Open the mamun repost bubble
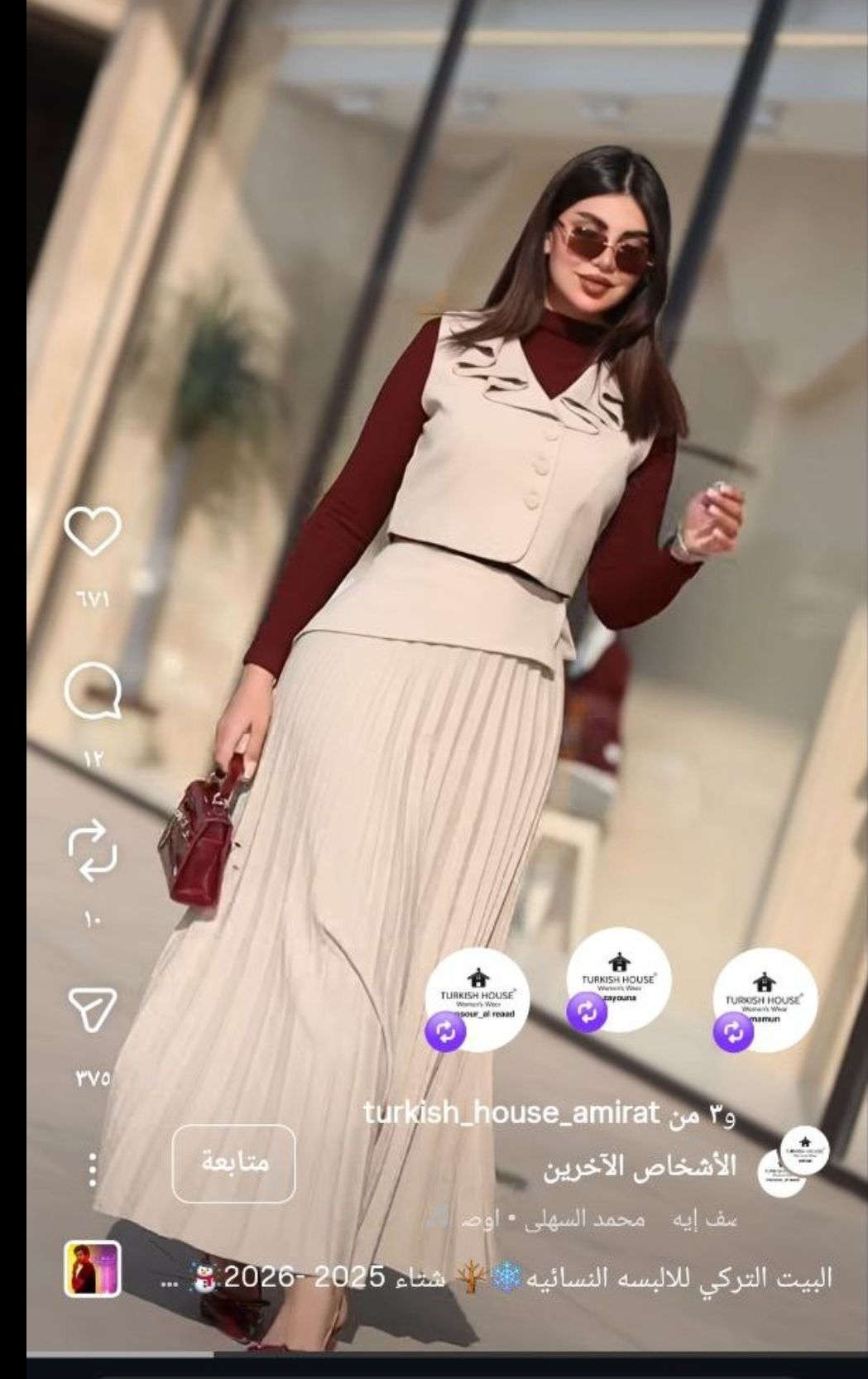Image resolution: width=868 pixels, height=1379 pixels. (x=764, y=1000)
